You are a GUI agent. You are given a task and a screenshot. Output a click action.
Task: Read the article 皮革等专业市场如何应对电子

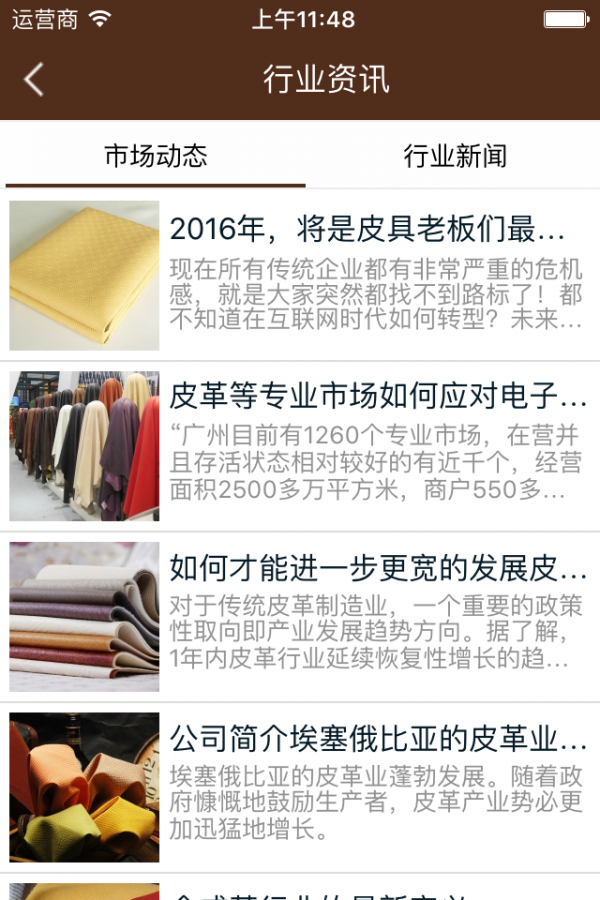coord(378,397)
